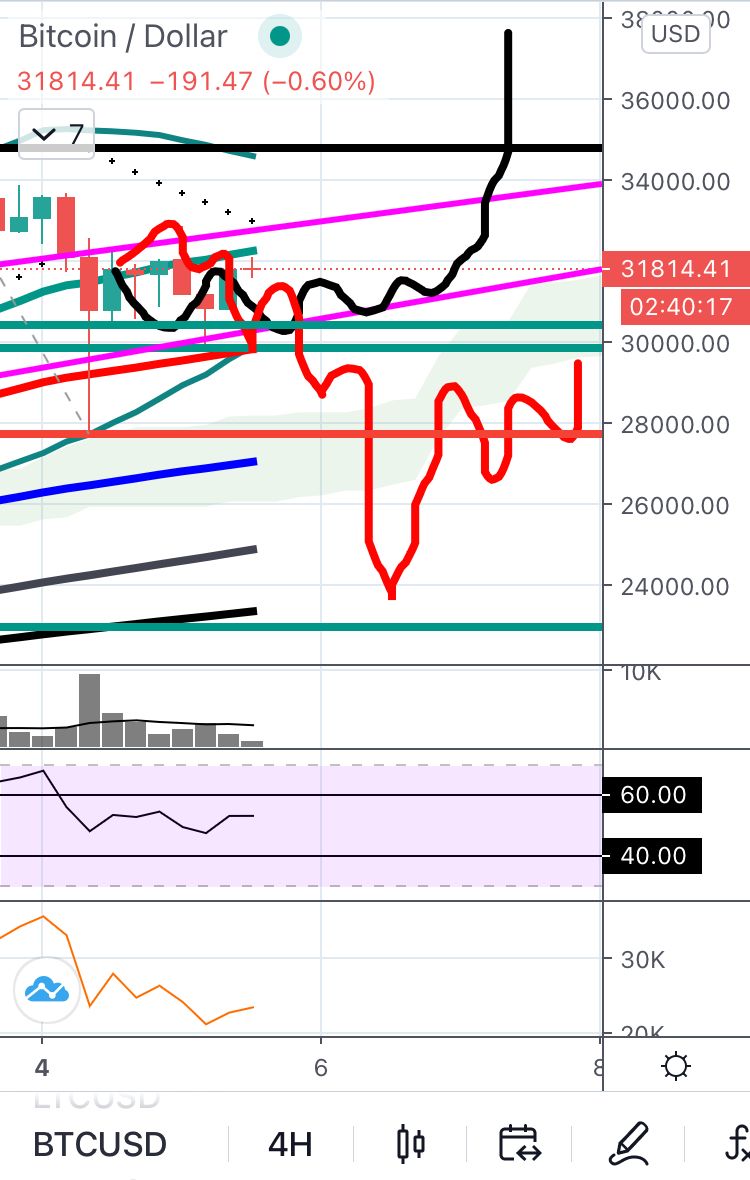Open the candlestick chart type selector

[411, 1143]
